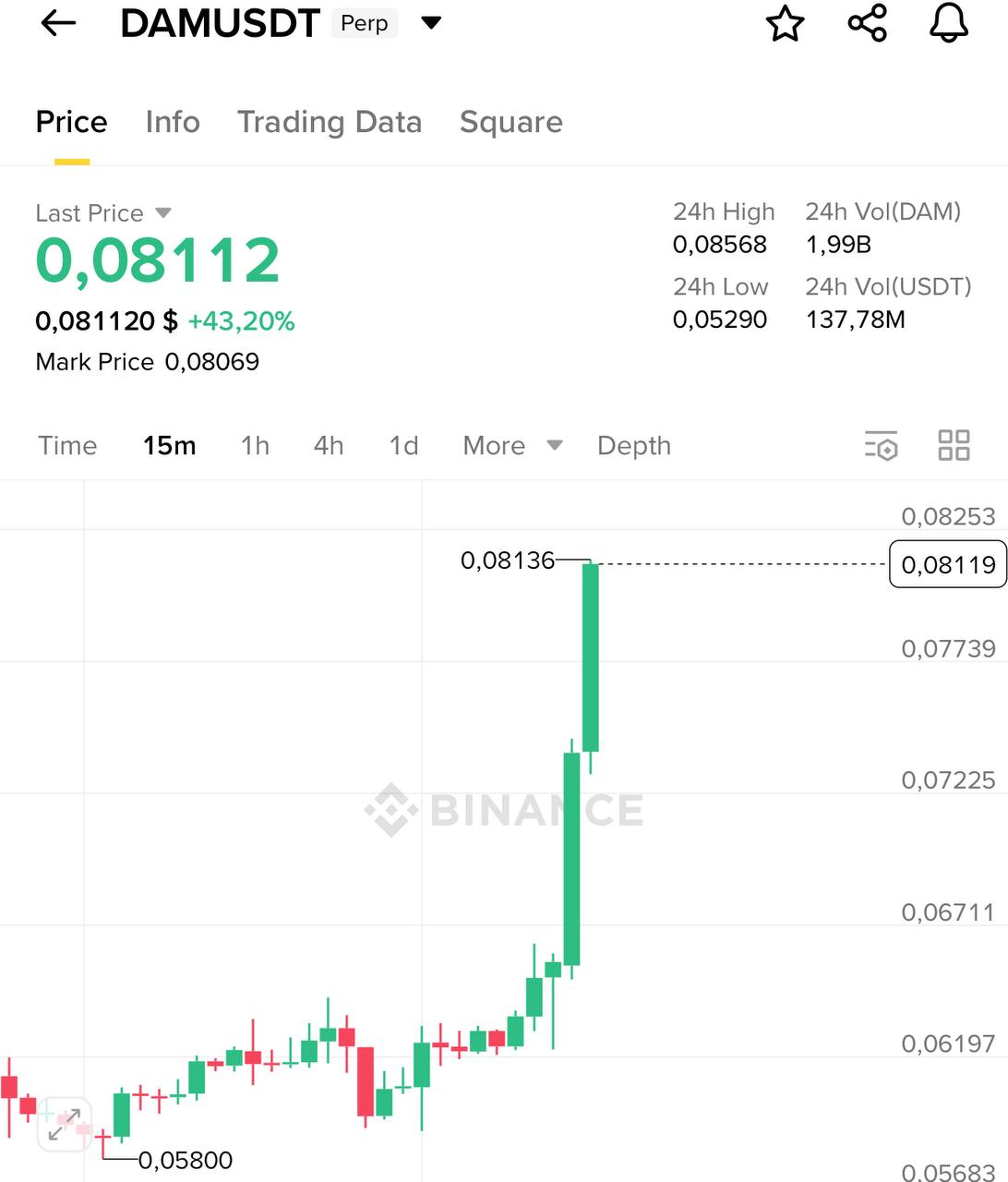Select the 4h chart interval

pos(329,446)
